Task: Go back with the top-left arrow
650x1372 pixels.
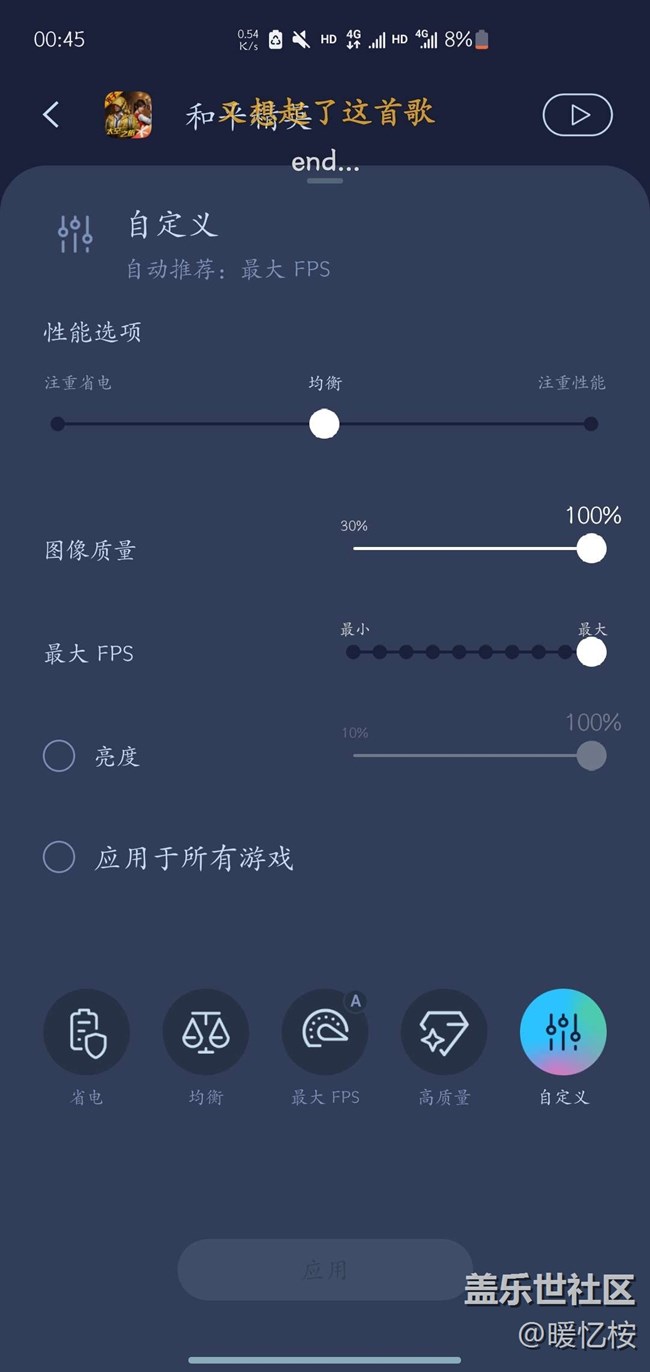Action: [51, 115]
